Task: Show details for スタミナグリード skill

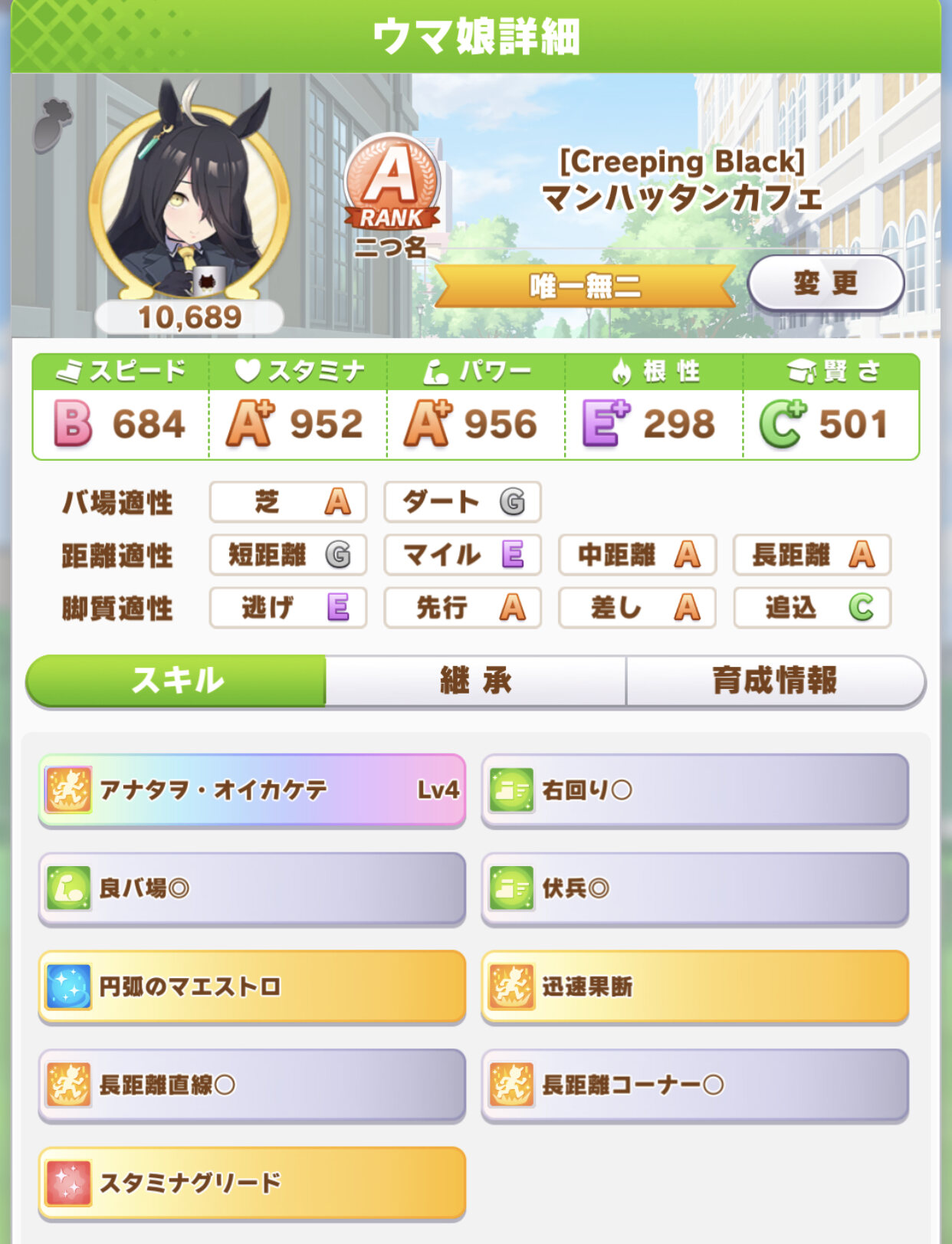Action: pos(252,1183)
